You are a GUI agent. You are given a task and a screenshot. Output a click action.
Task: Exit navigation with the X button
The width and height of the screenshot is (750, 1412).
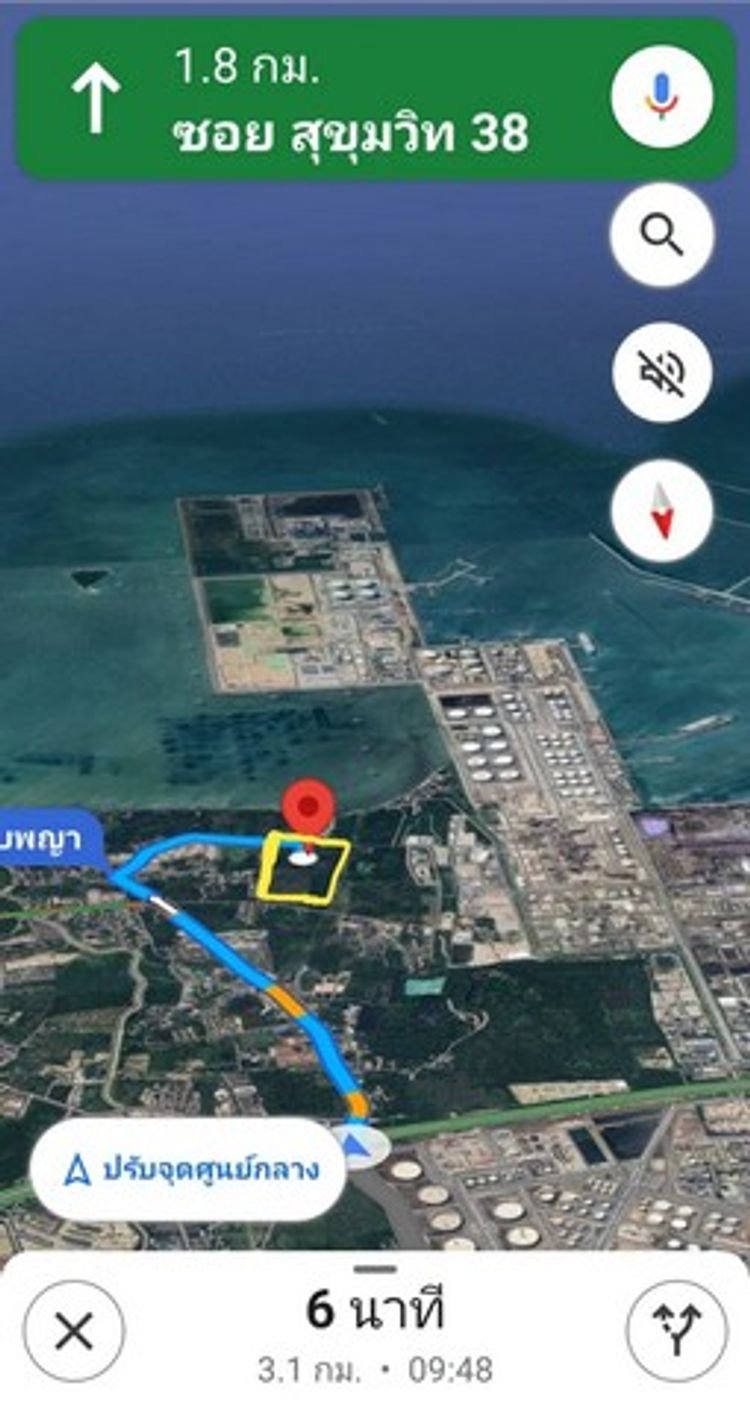click(74, 1332)
